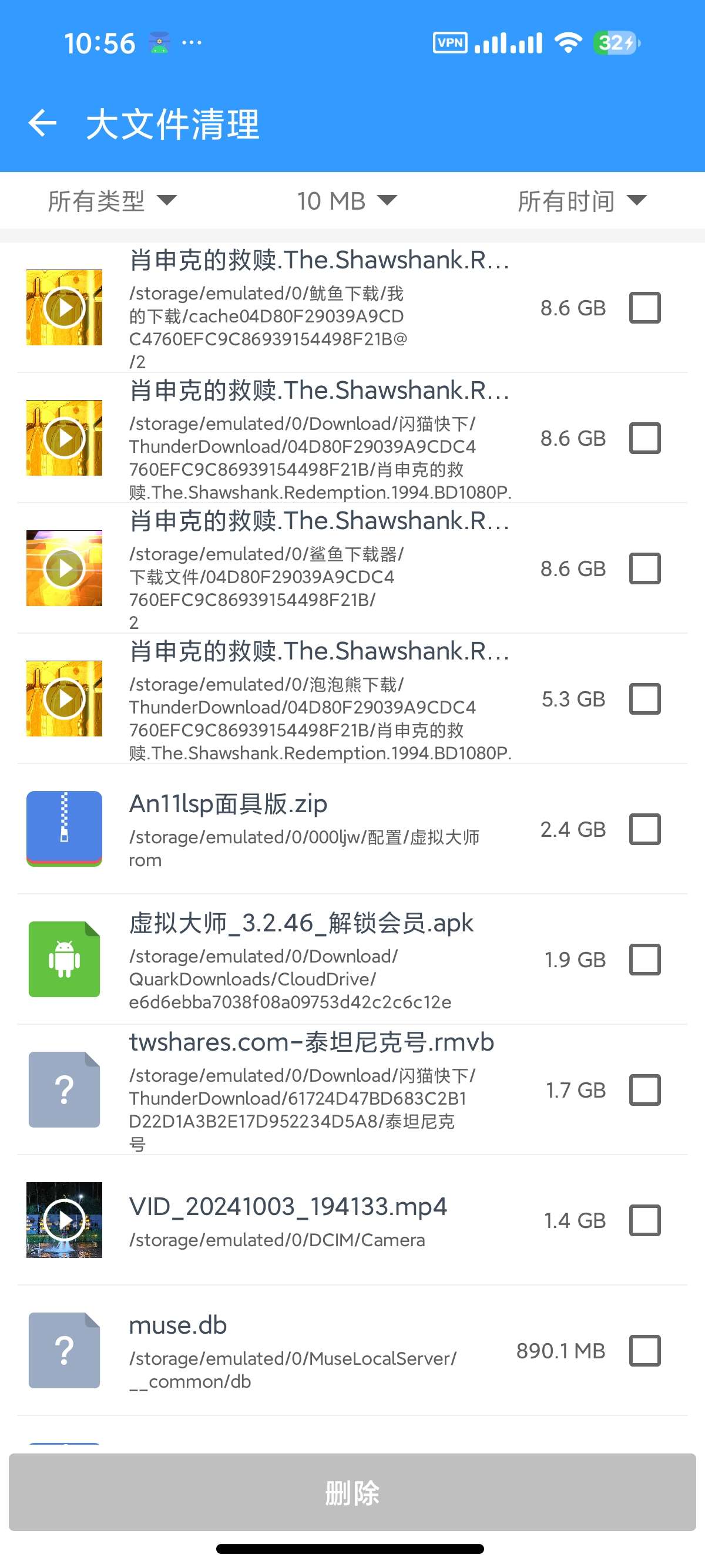Open the 10 MB size filter dropdown
Screen dimensions: 705x1568
pos(345,200)
